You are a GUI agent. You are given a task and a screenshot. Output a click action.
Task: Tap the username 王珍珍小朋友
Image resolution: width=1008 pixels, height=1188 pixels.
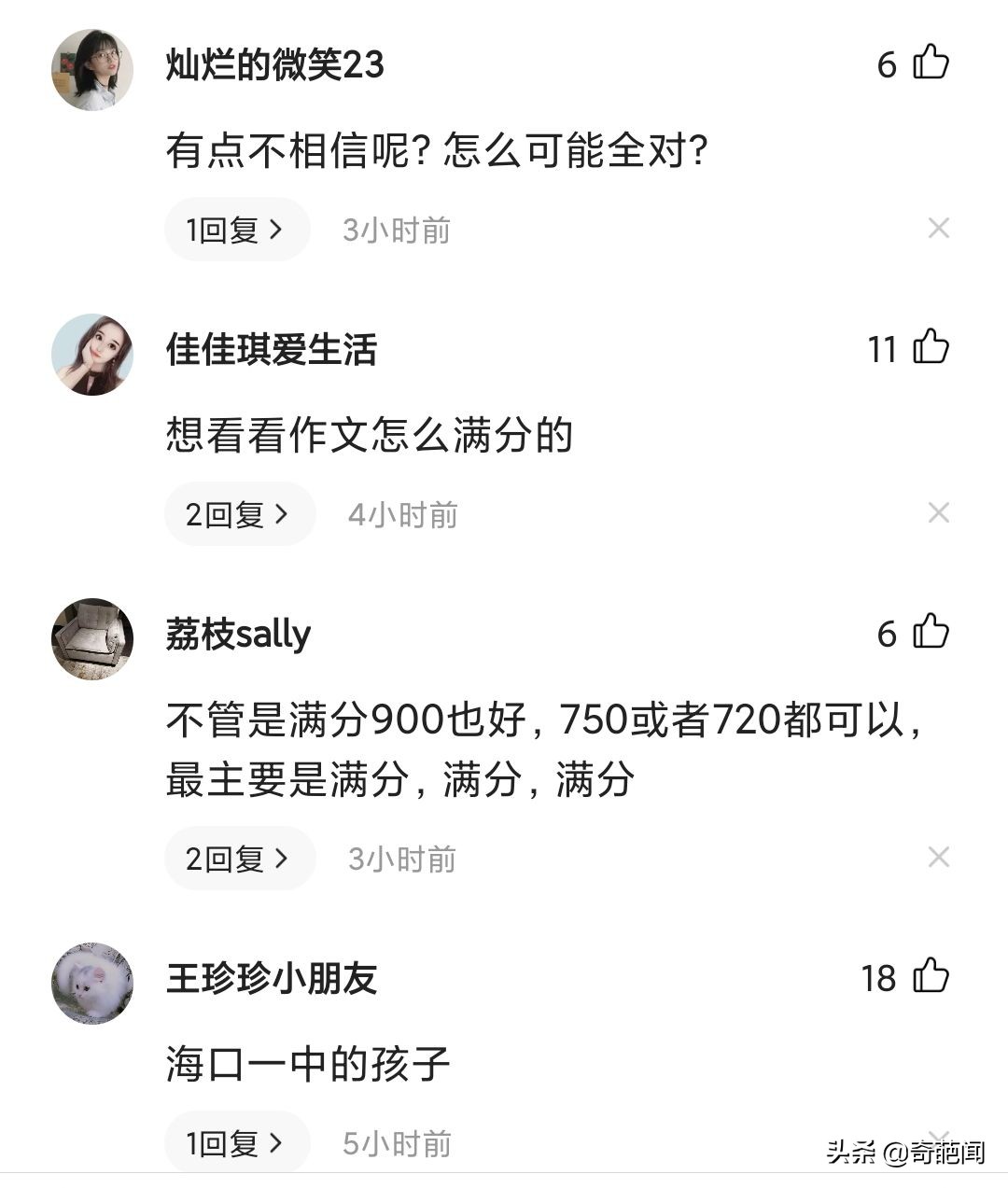pyautogui.click(x=272, y=979)
